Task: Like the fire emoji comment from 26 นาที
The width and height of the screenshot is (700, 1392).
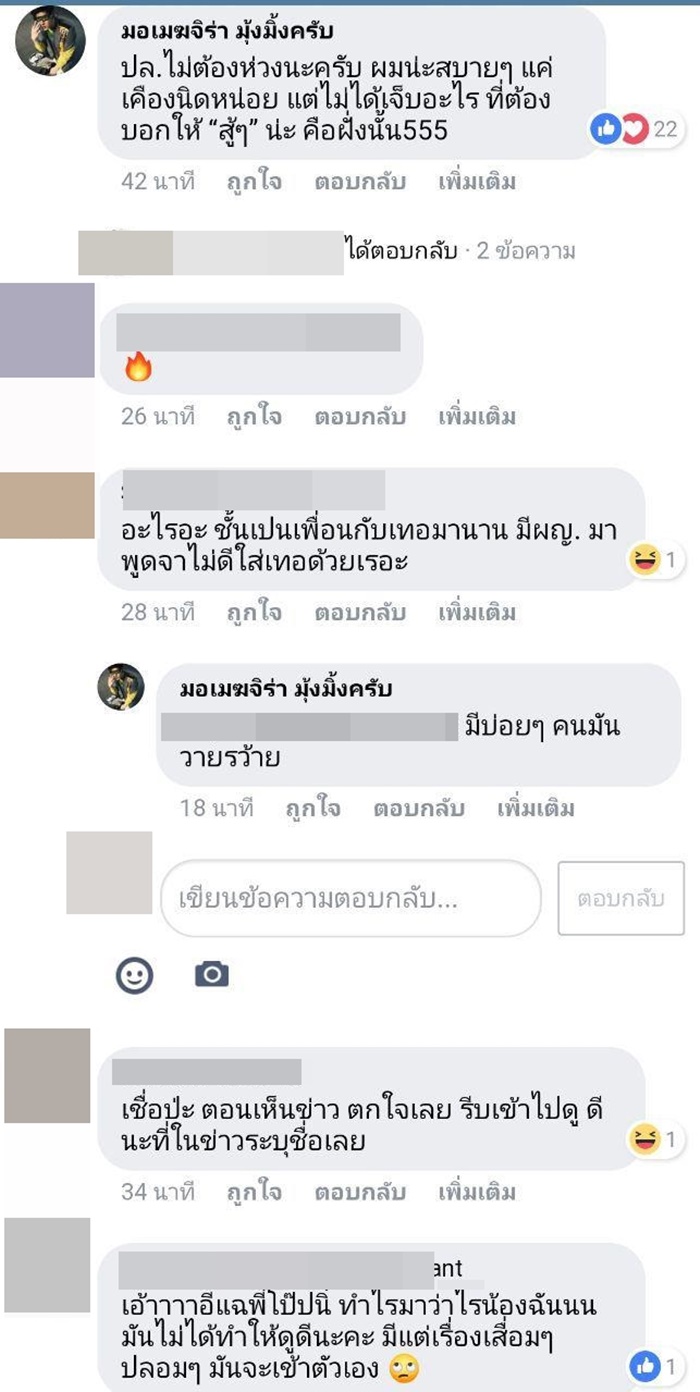Action: 254,416
